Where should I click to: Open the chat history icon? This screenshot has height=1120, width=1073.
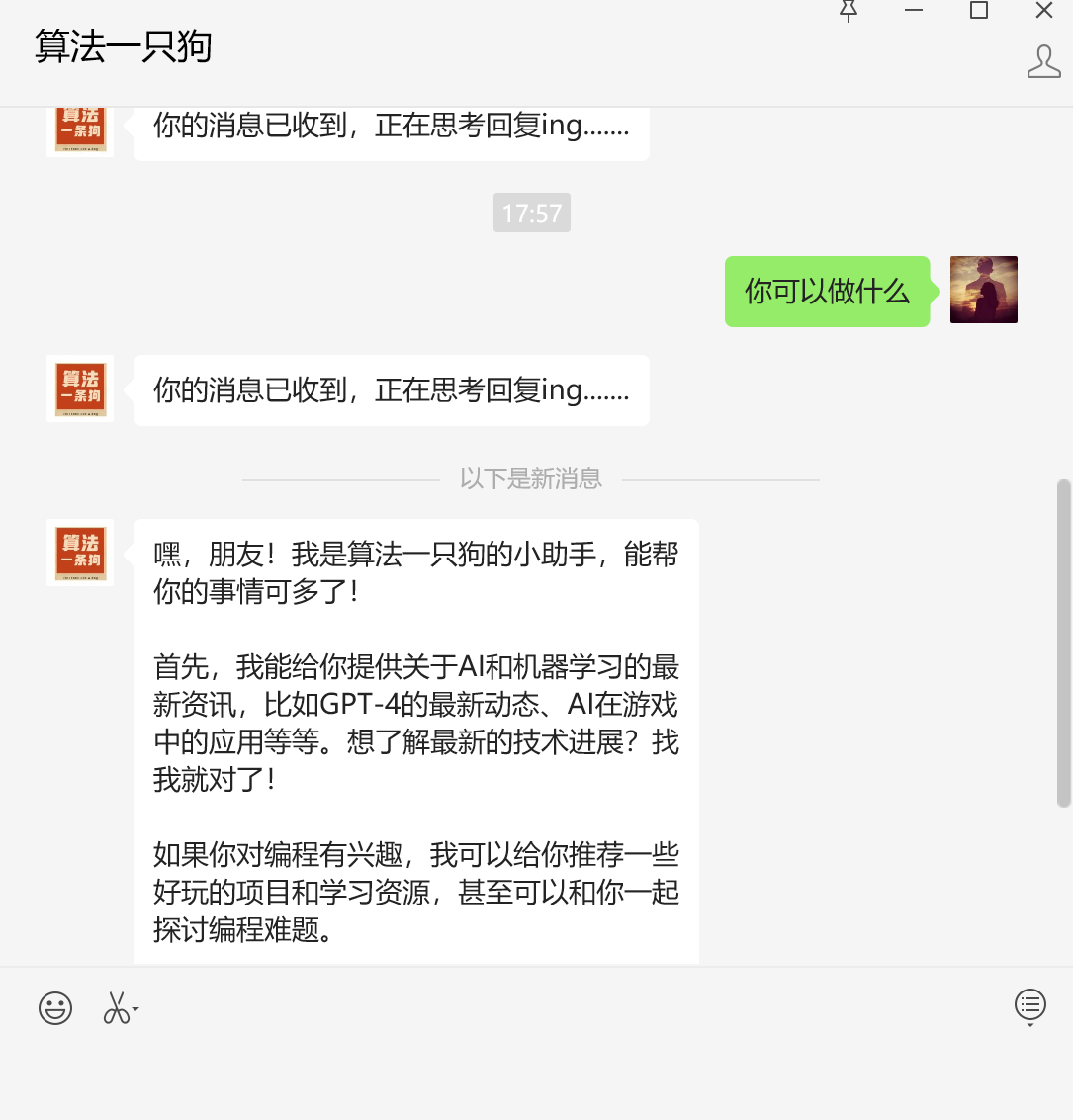1030,1005
